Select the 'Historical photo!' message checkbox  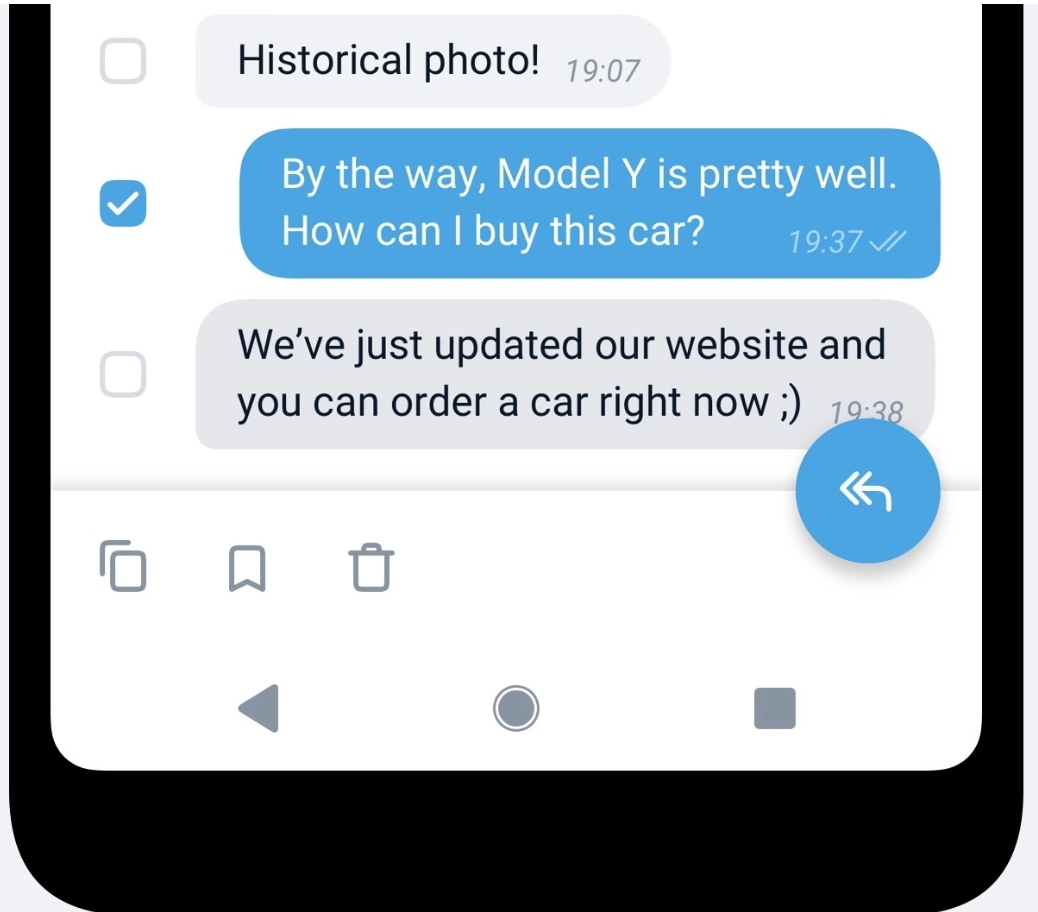point(123,61)
